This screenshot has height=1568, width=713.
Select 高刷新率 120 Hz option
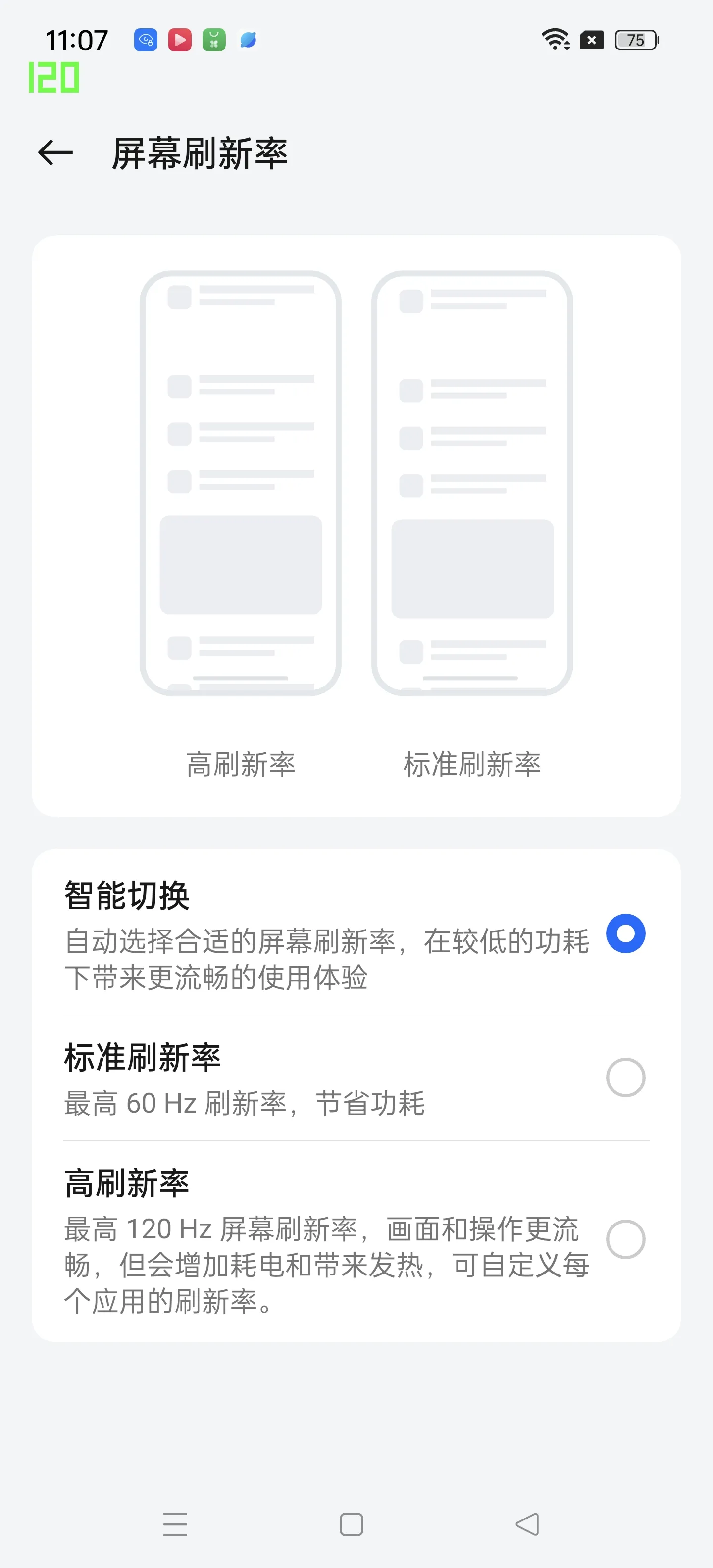625,1239
